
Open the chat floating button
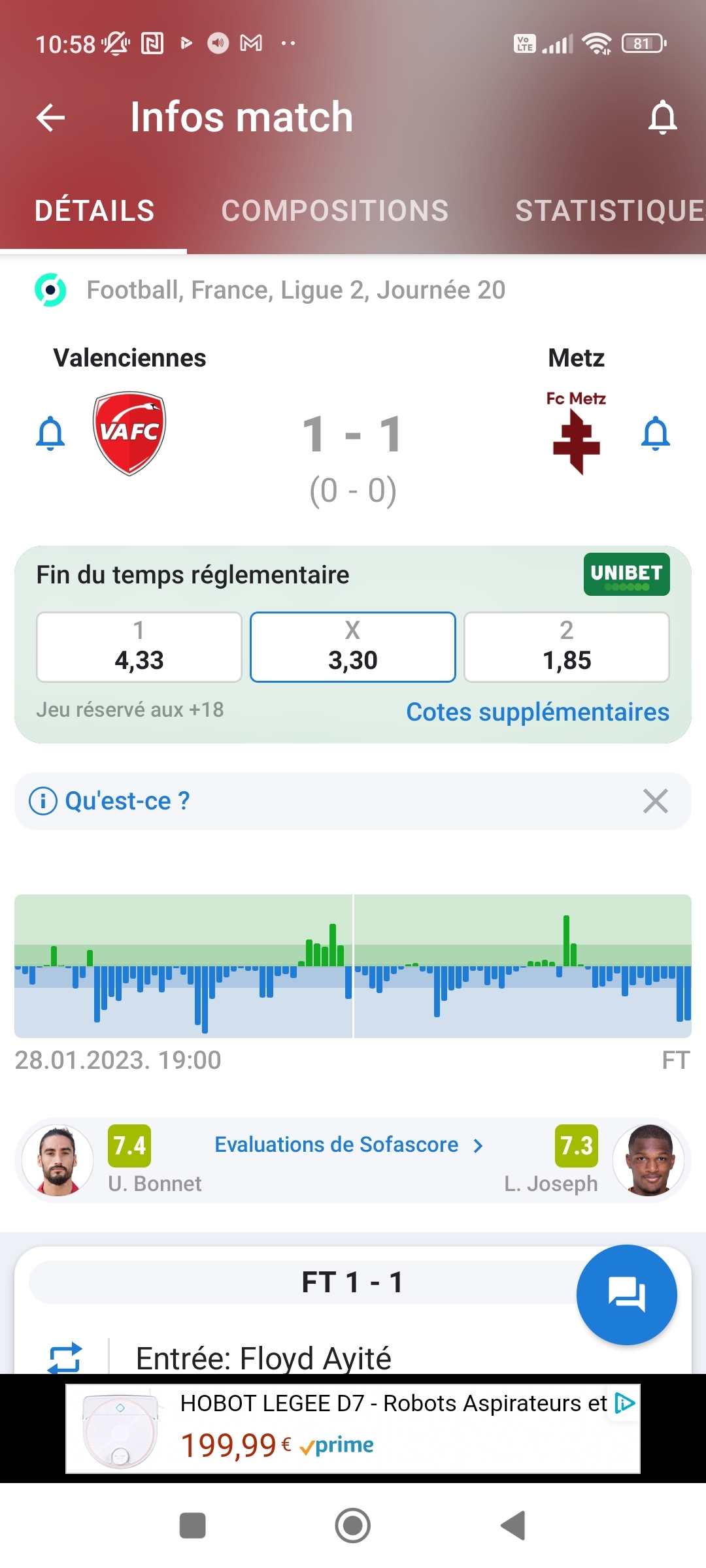626,1294
